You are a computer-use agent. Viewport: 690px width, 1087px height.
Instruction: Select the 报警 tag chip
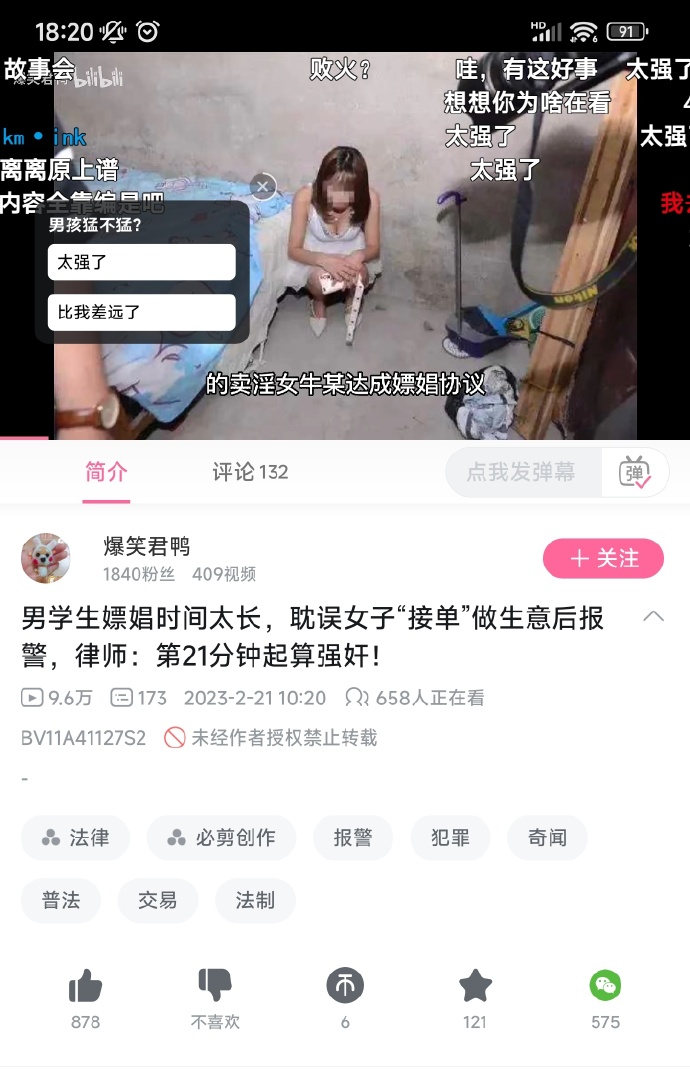[353, 838]
